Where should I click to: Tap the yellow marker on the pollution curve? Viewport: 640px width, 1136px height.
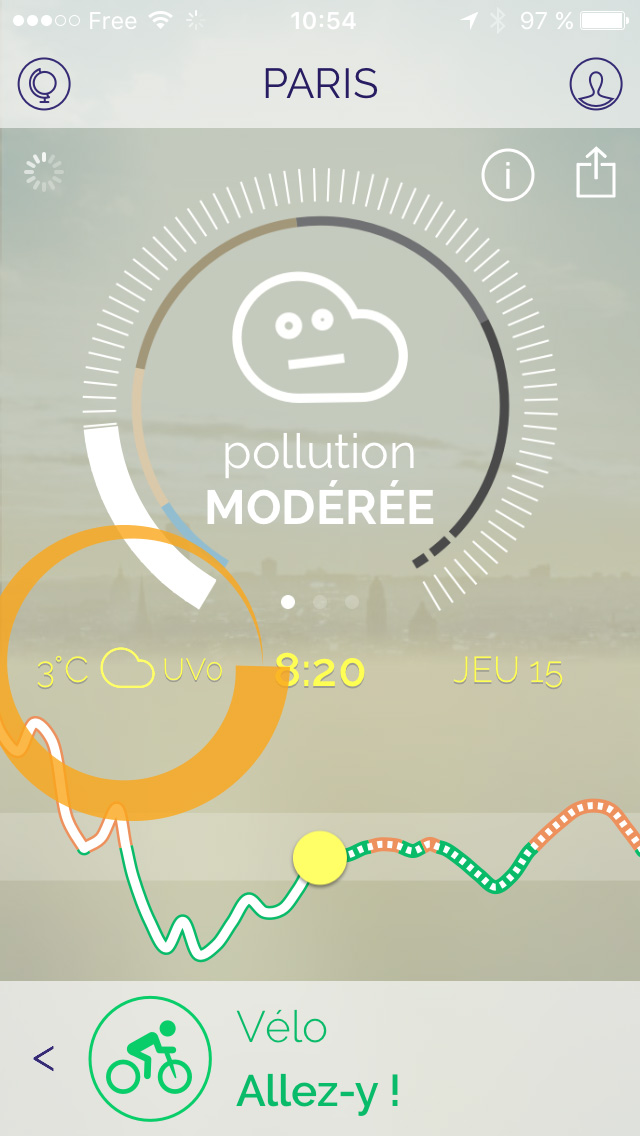[x=320, y=858]
